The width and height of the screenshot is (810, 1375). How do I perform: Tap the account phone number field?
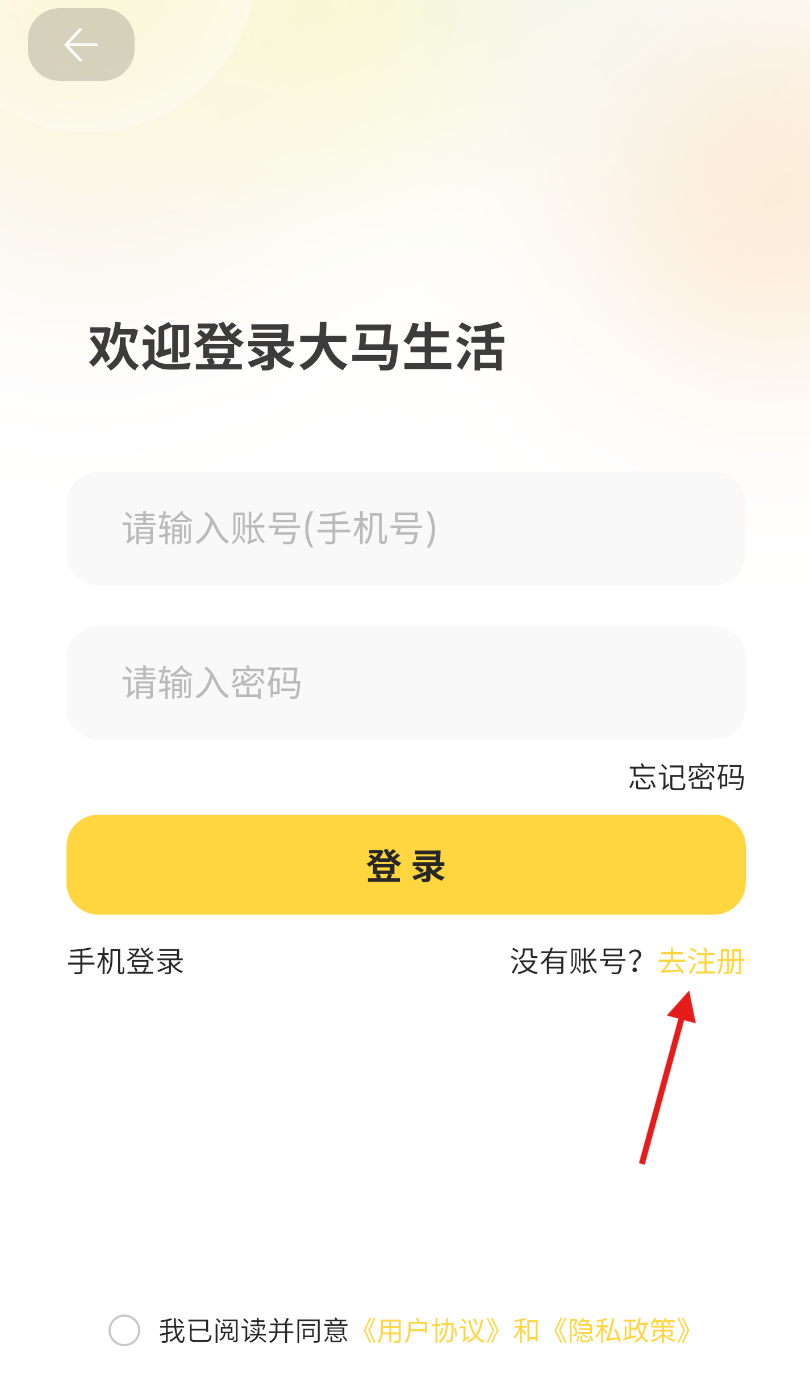[406, 528]
